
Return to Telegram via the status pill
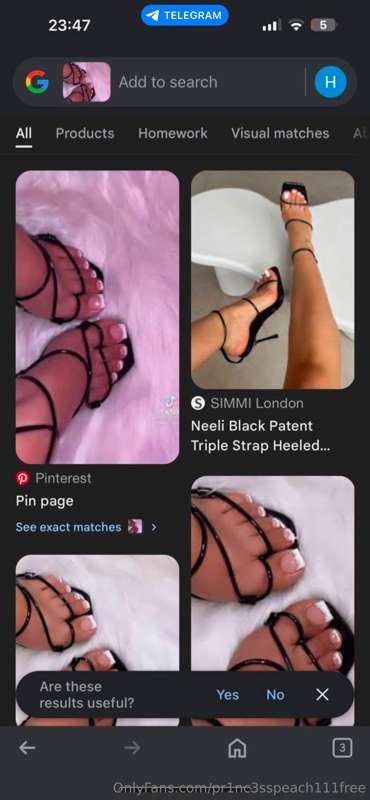185,15
